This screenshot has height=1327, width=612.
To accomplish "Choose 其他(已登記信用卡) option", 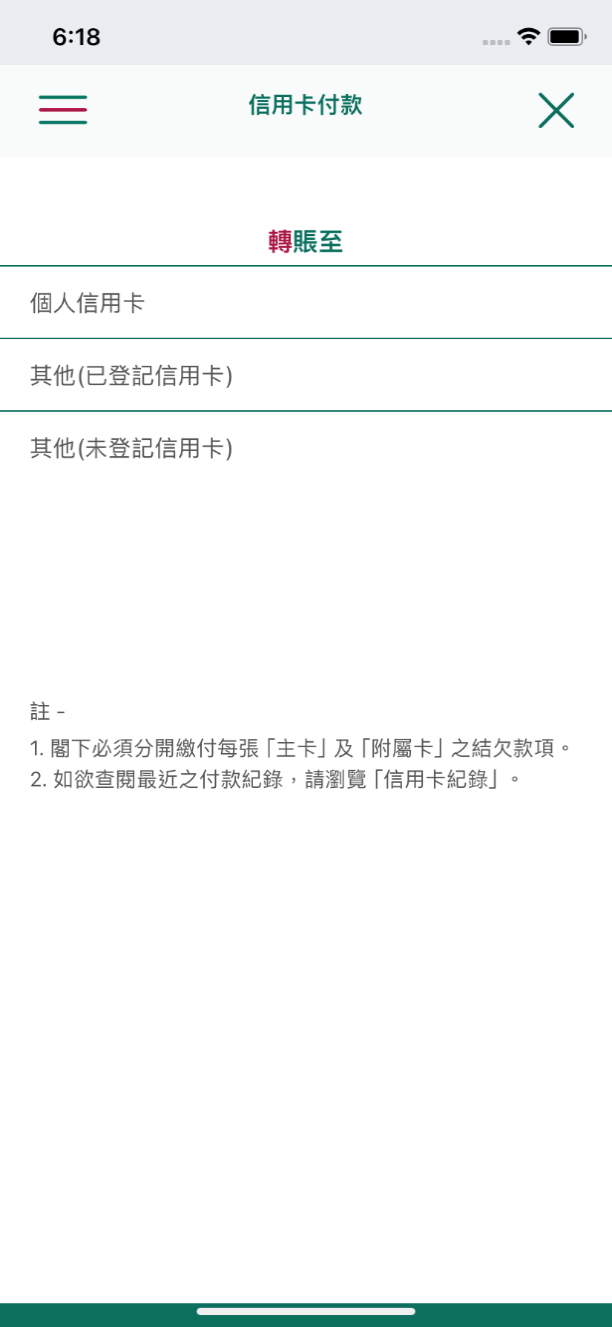I will coord(306,375).
